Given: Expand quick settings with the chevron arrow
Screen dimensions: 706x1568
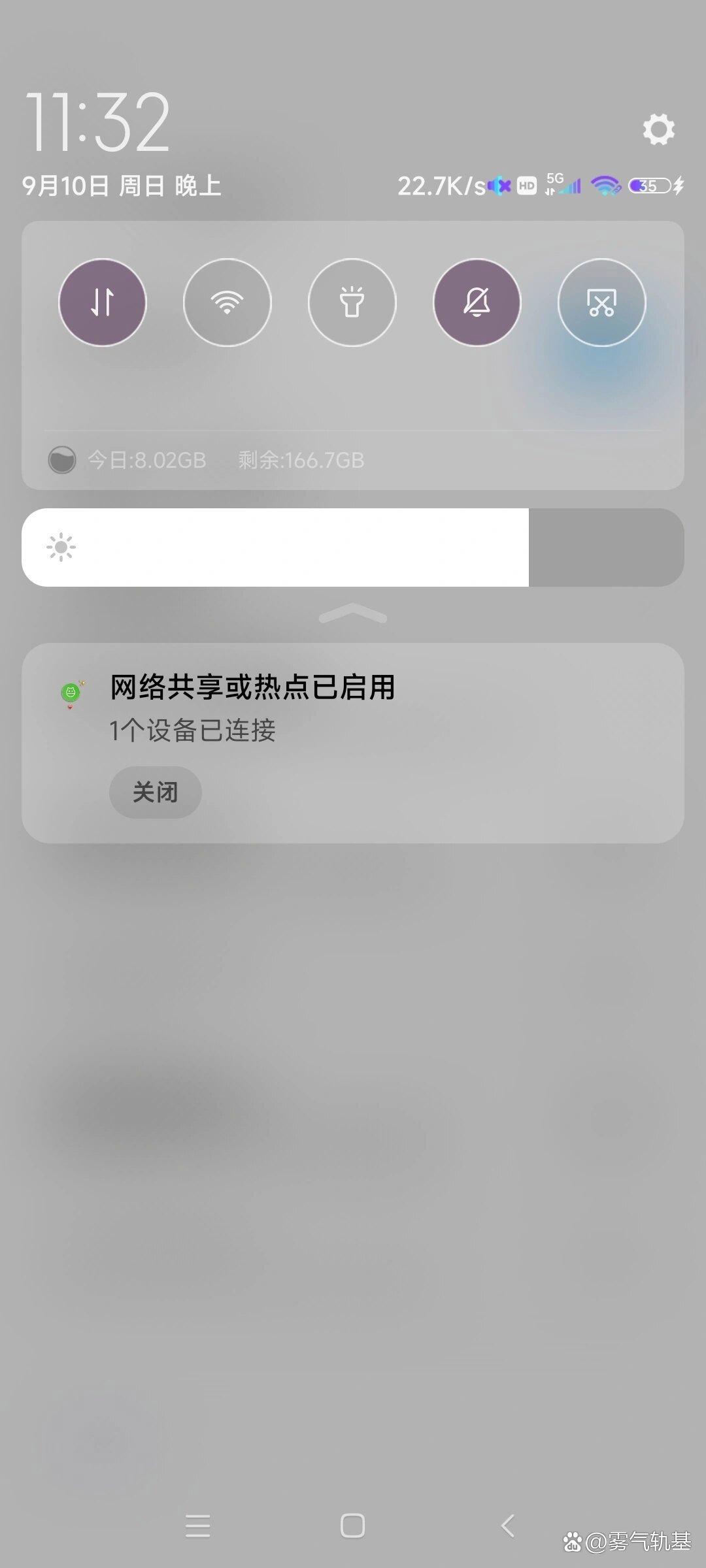Looking at the screenshot, I should tap(352, 614).
